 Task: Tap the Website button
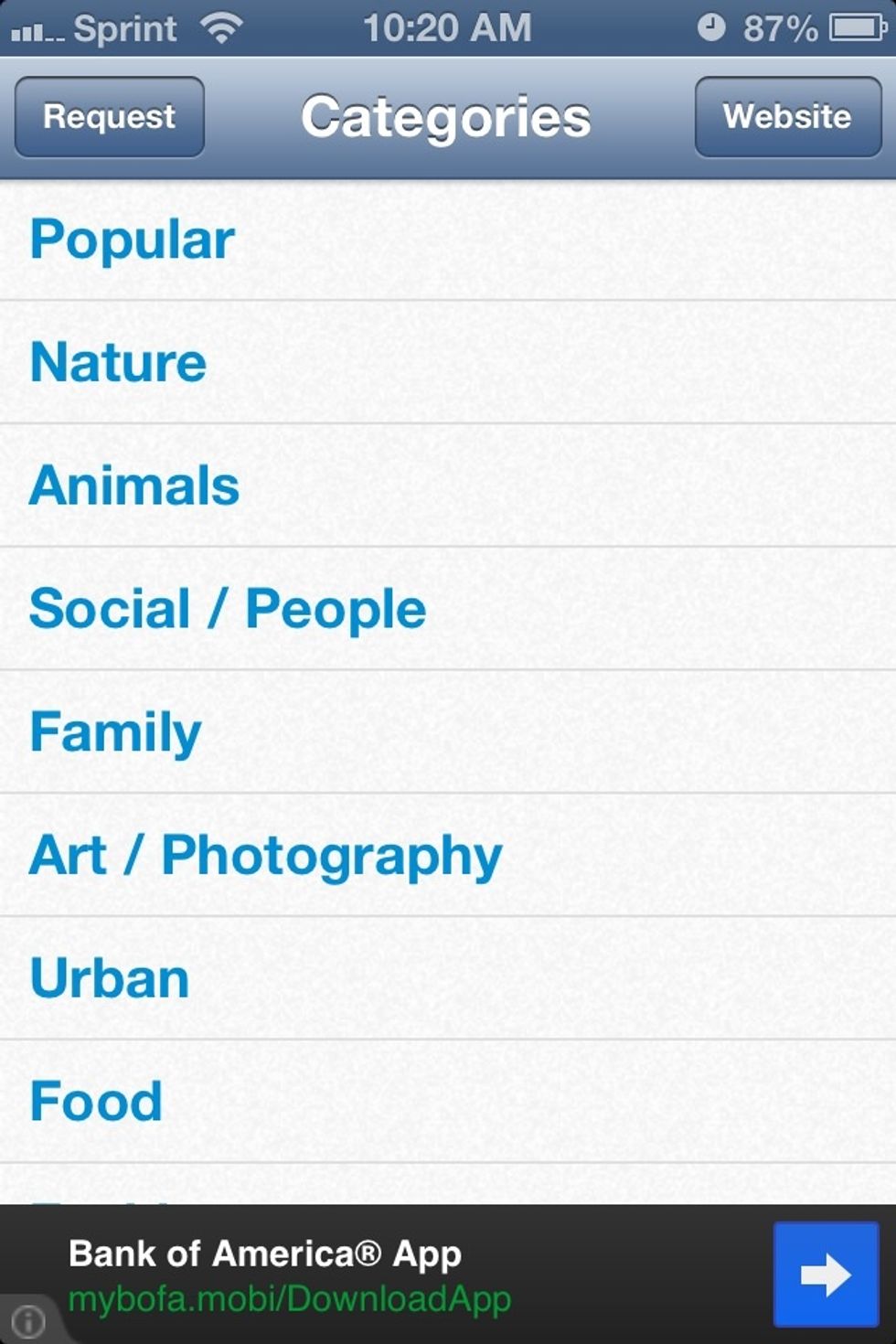coord(787,117)
